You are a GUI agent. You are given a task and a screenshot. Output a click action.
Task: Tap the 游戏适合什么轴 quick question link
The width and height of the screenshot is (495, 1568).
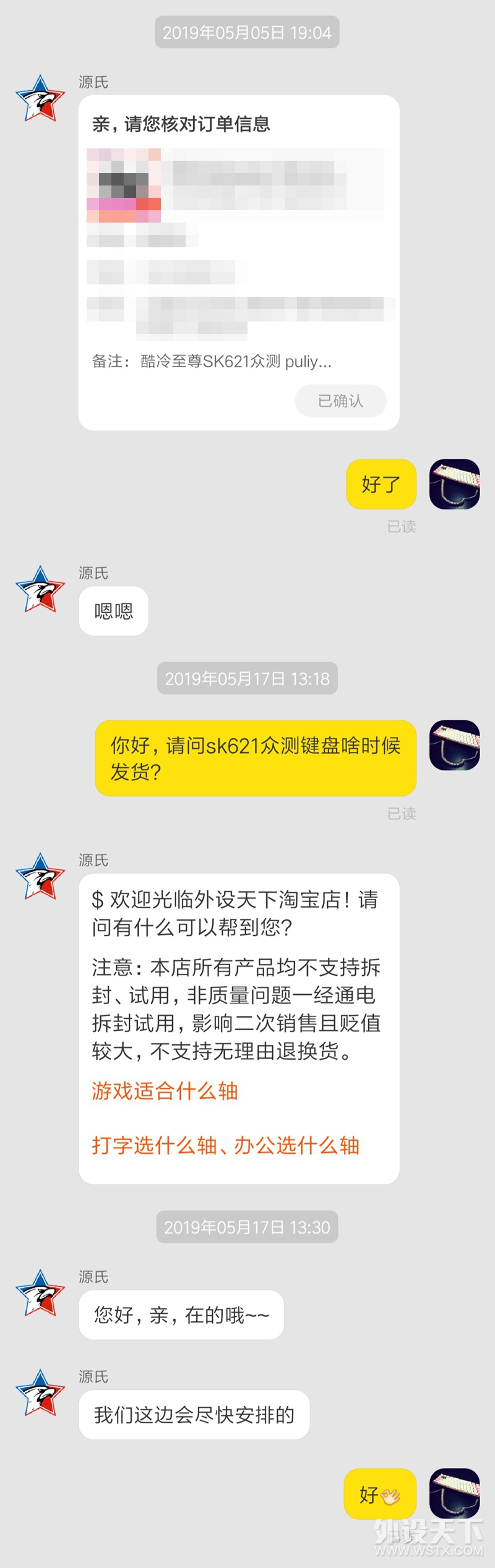(165, 1090)
